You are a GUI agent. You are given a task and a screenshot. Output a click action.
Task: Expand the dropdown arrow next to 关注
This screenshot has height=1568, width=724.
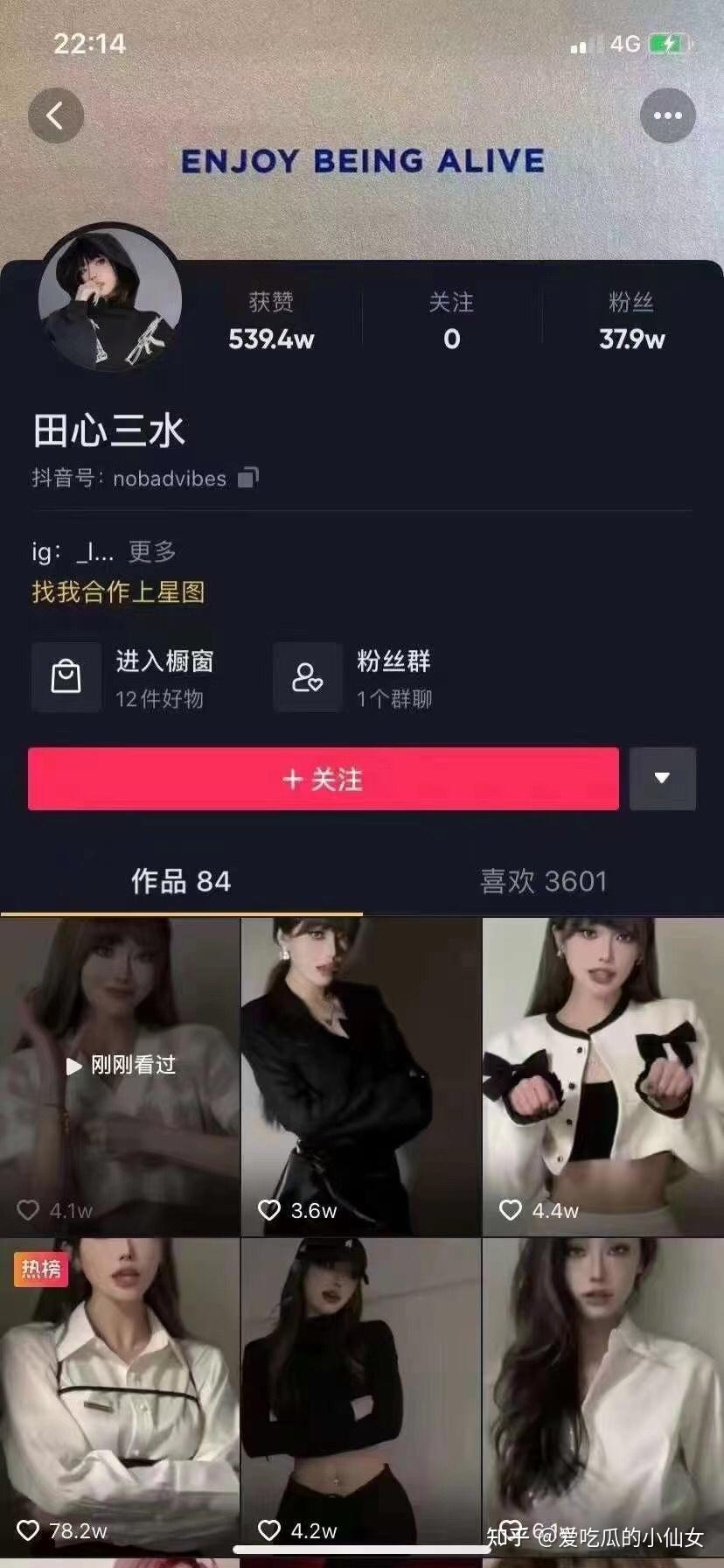point(662,779)
